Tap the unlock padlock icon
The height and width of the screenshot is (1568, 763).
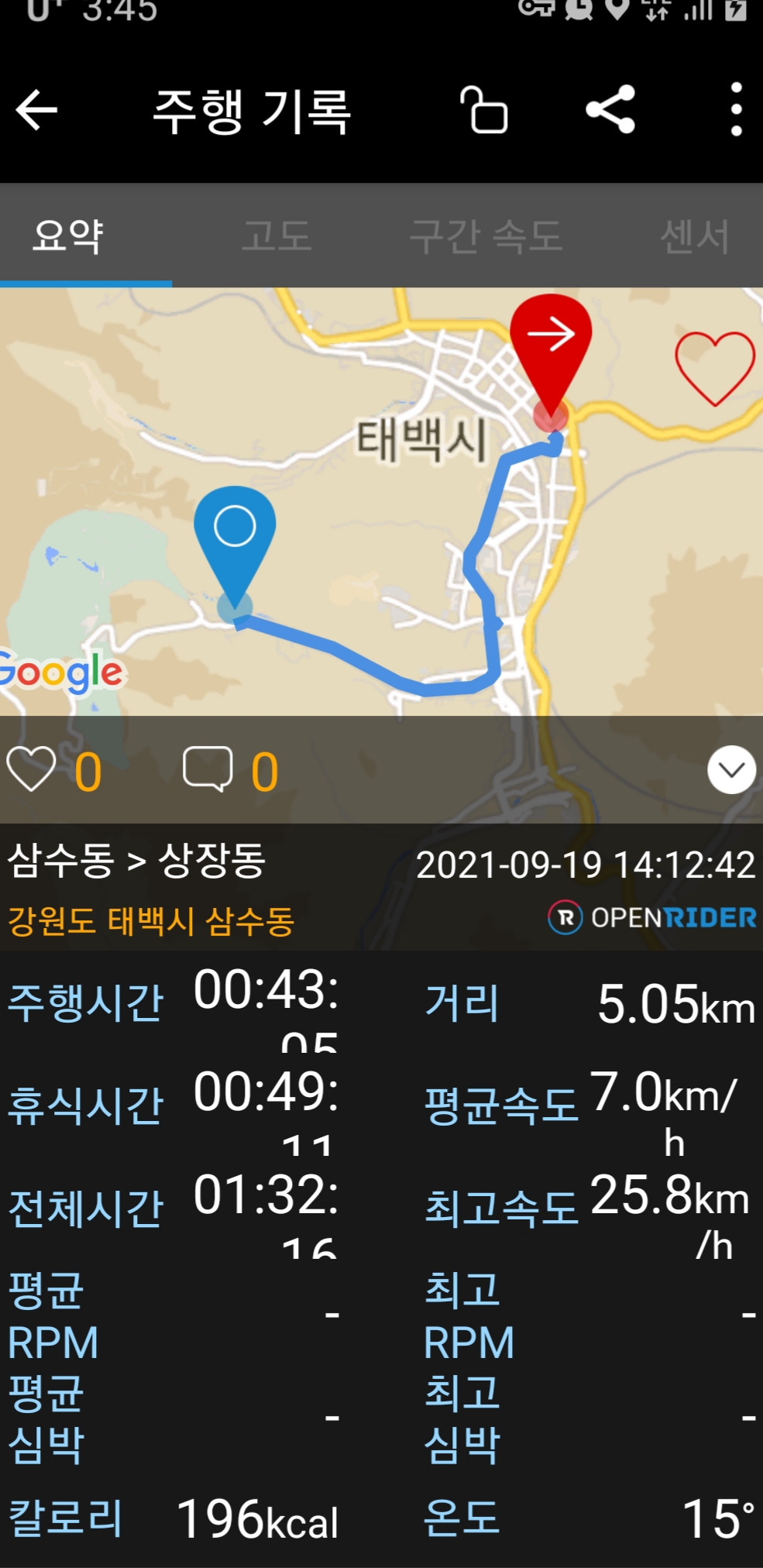click(x=484, y=110)
